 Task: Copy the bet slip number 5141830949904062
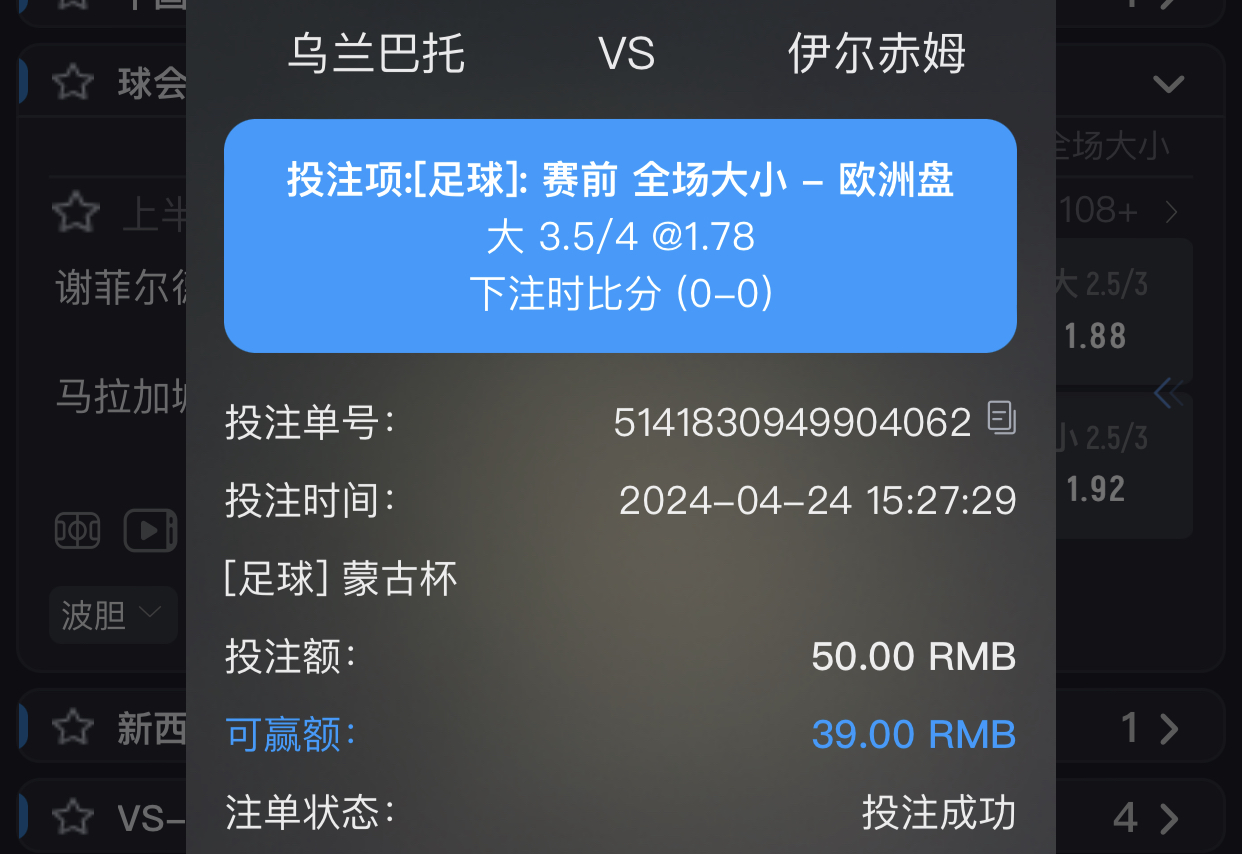click(1001, 418)
